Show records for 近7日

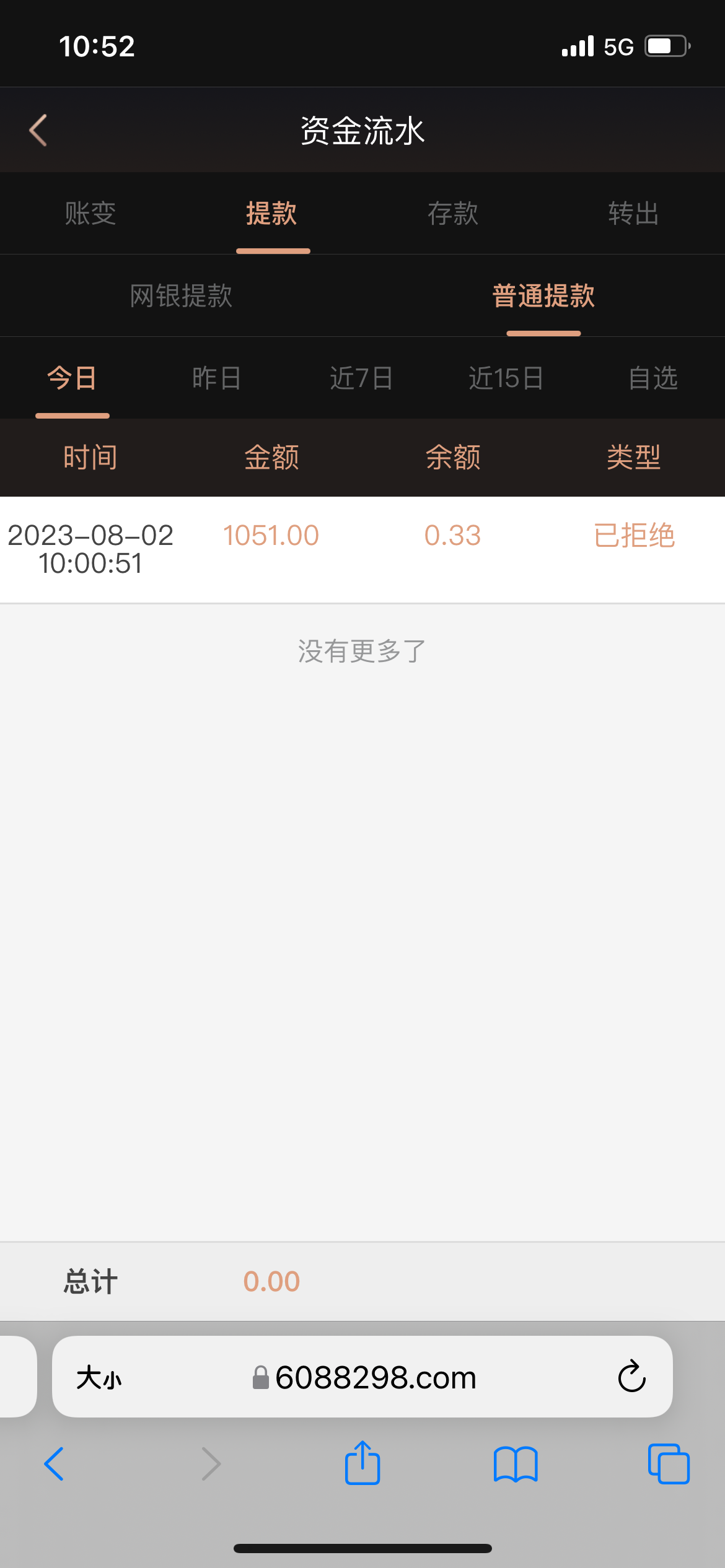coord(362,378)
